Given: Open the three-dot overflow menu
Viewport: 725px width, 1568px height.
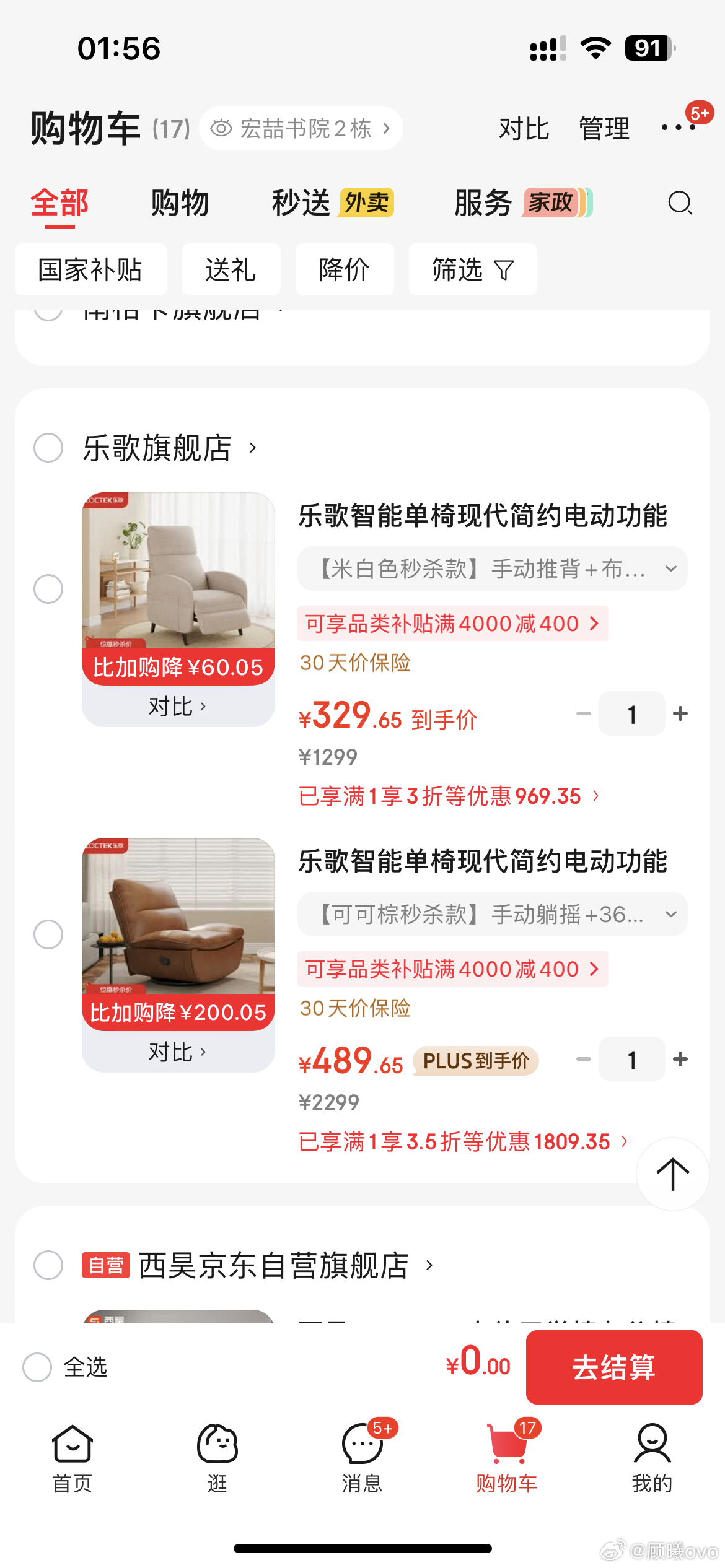Looking at the screenshot, I should [678, 128].
